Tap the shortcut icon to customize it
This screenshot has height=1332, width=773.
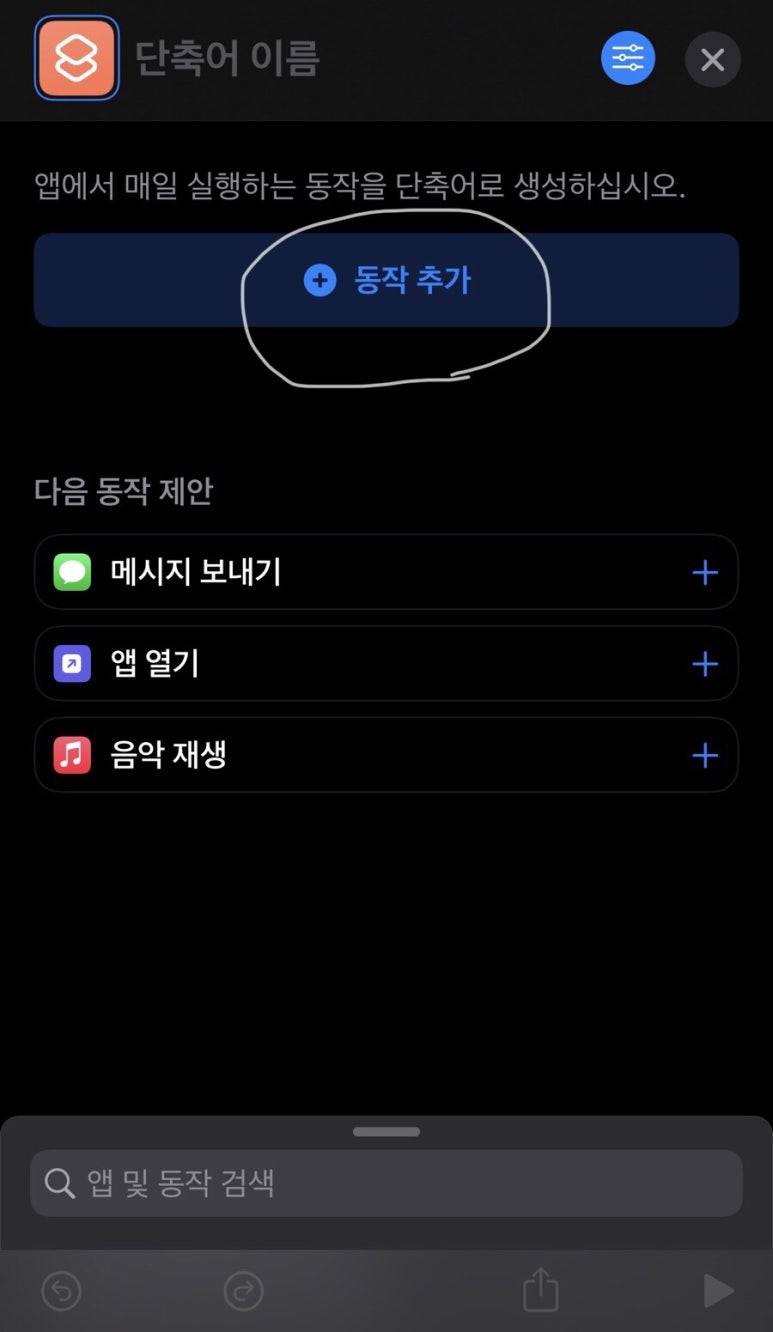click(77, 59)
